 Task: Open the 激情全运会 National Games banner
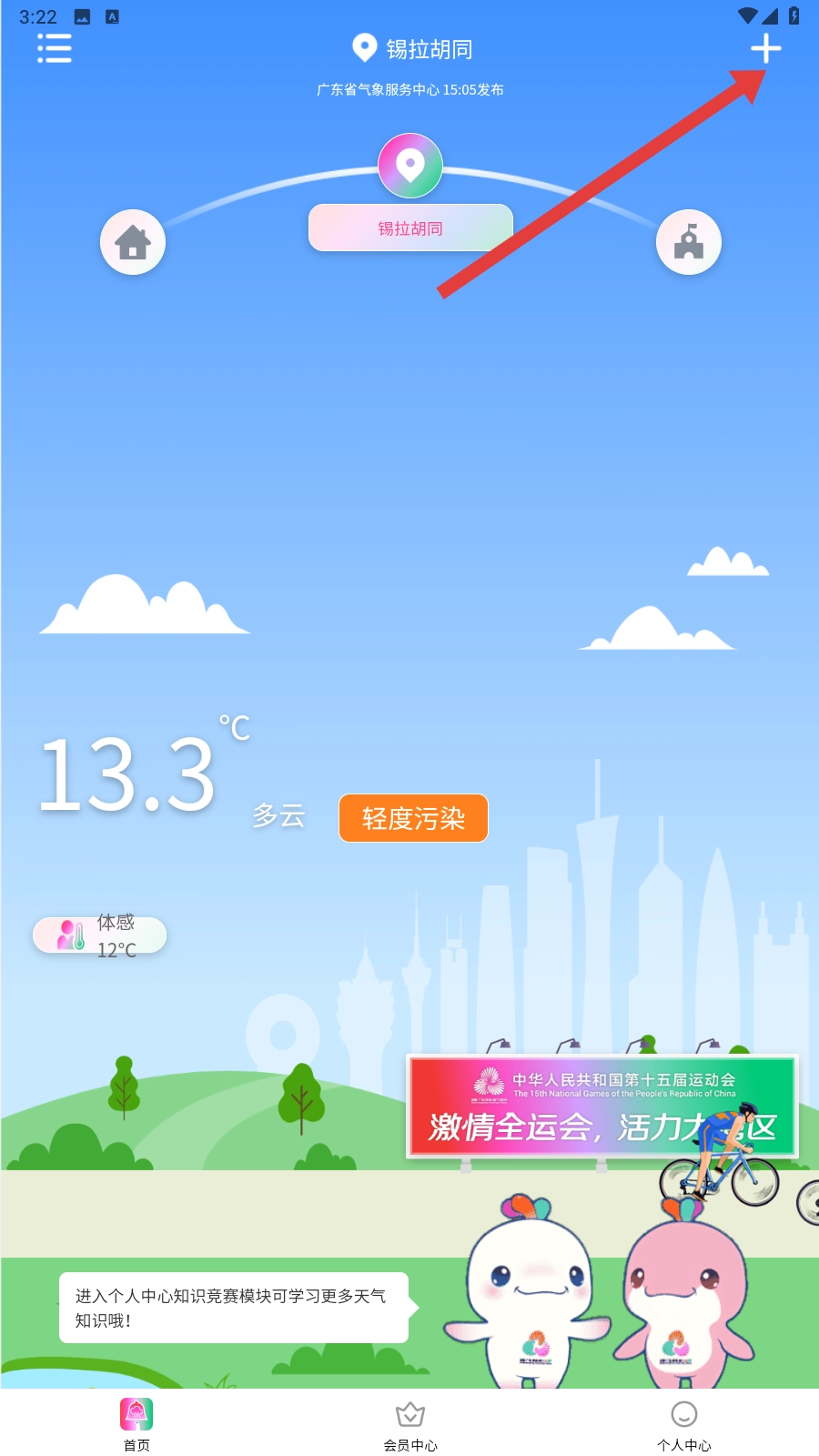point(601,1107)
